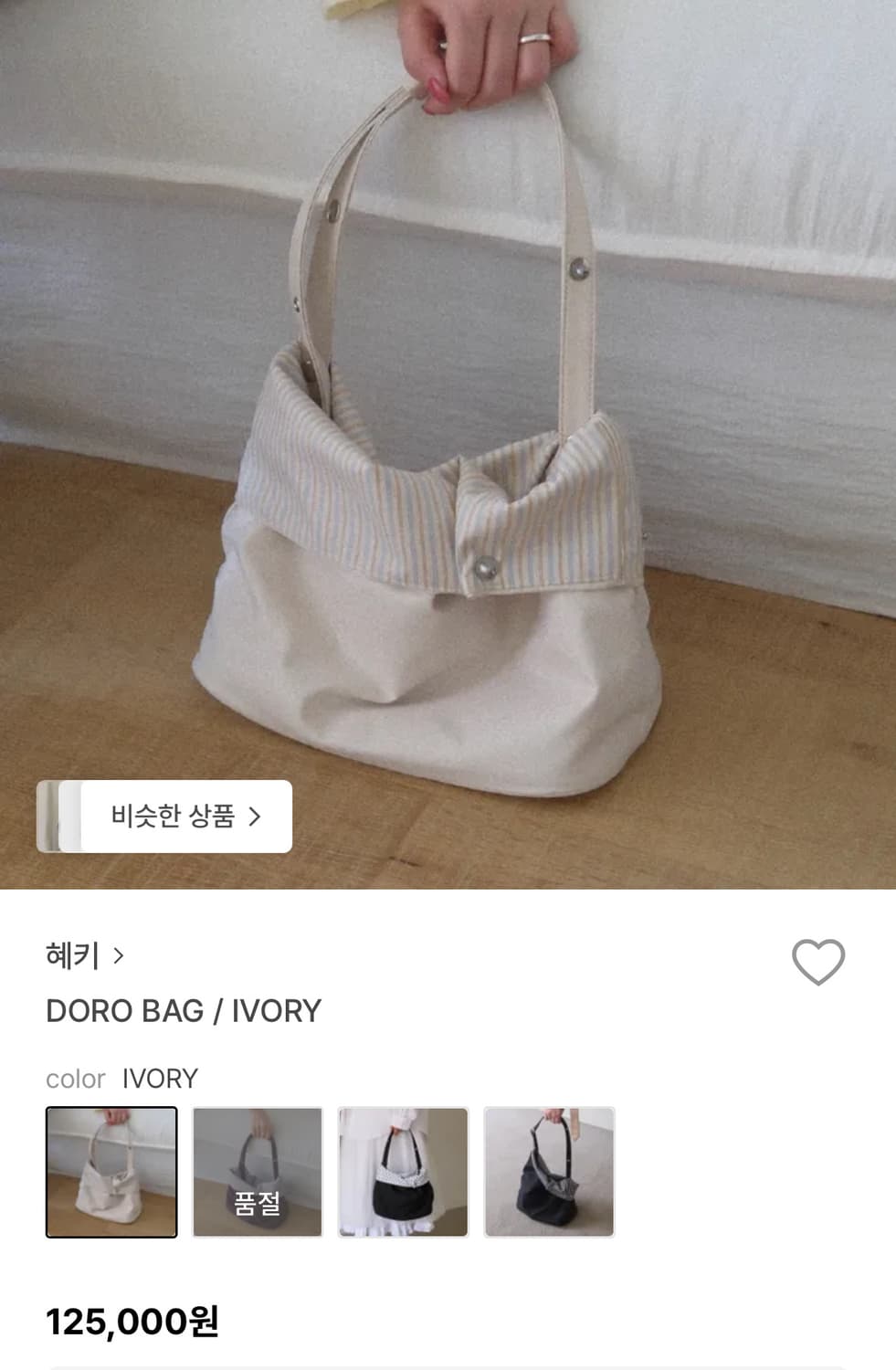Select the sold-out gray color thumbnail marked 품절

click(x=257, y=1170)
